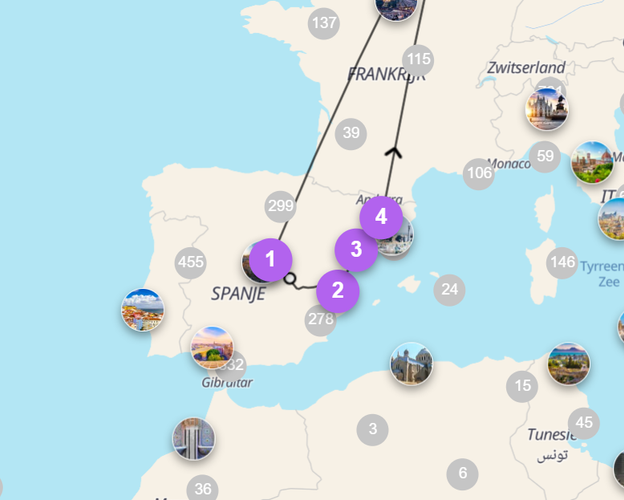Select purple route stop 1
This screenshot has width=624, height=500.
click(270, 260)
